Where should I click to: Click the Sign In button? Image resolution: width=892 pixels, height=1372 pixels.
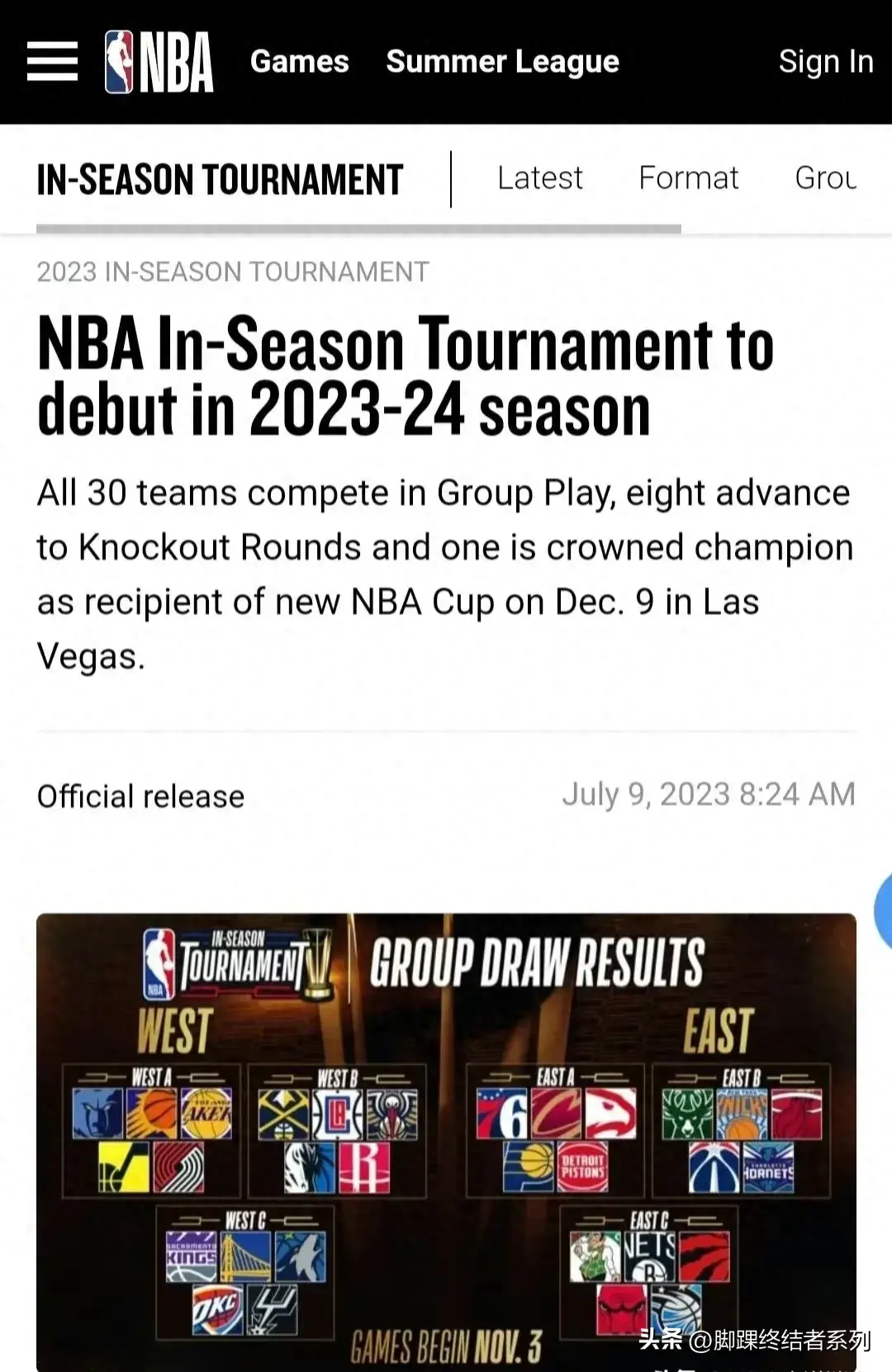[826, 61]
